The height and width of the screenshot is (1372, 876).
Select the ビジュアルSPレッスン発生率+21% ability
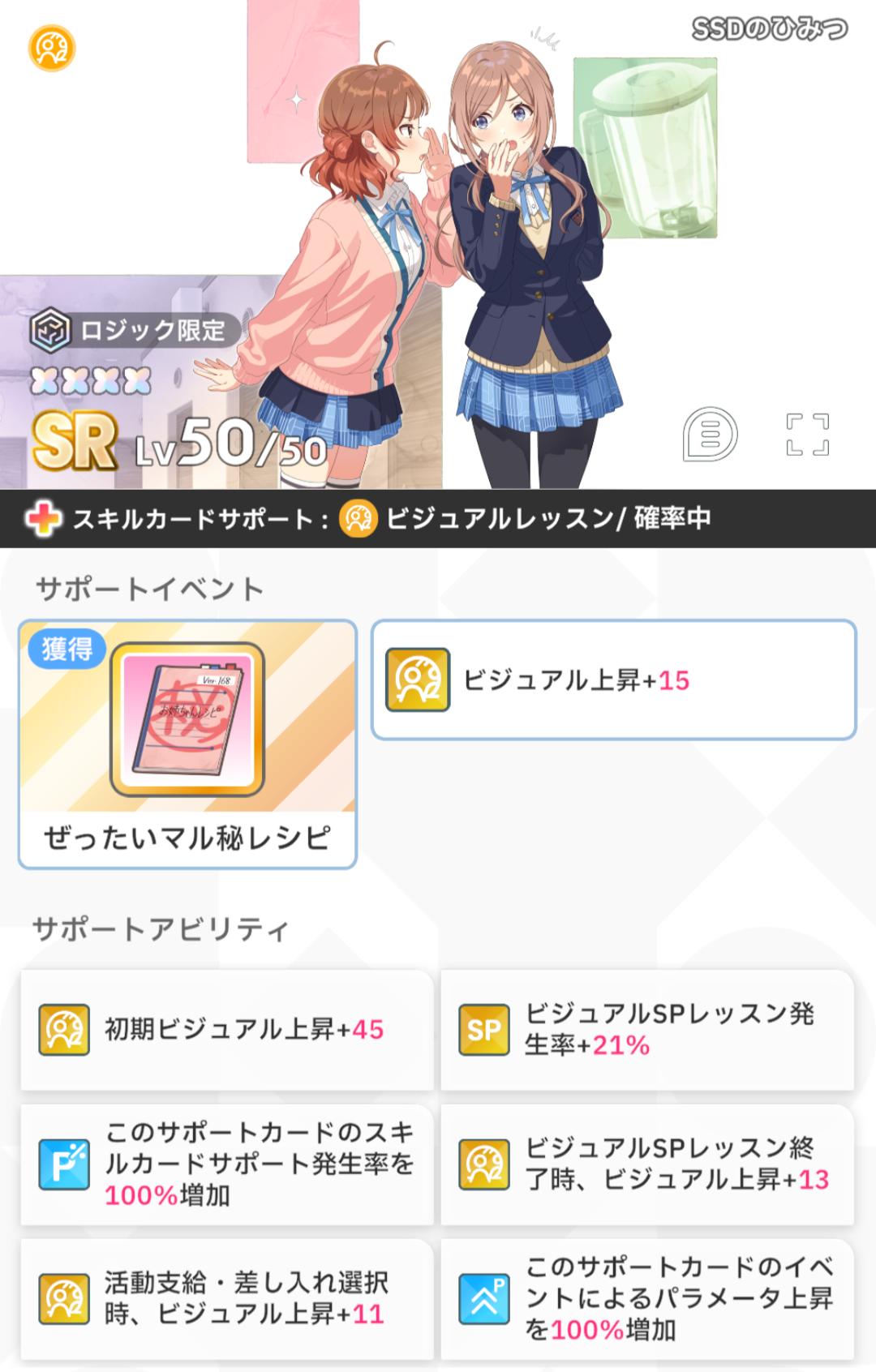647,1029
